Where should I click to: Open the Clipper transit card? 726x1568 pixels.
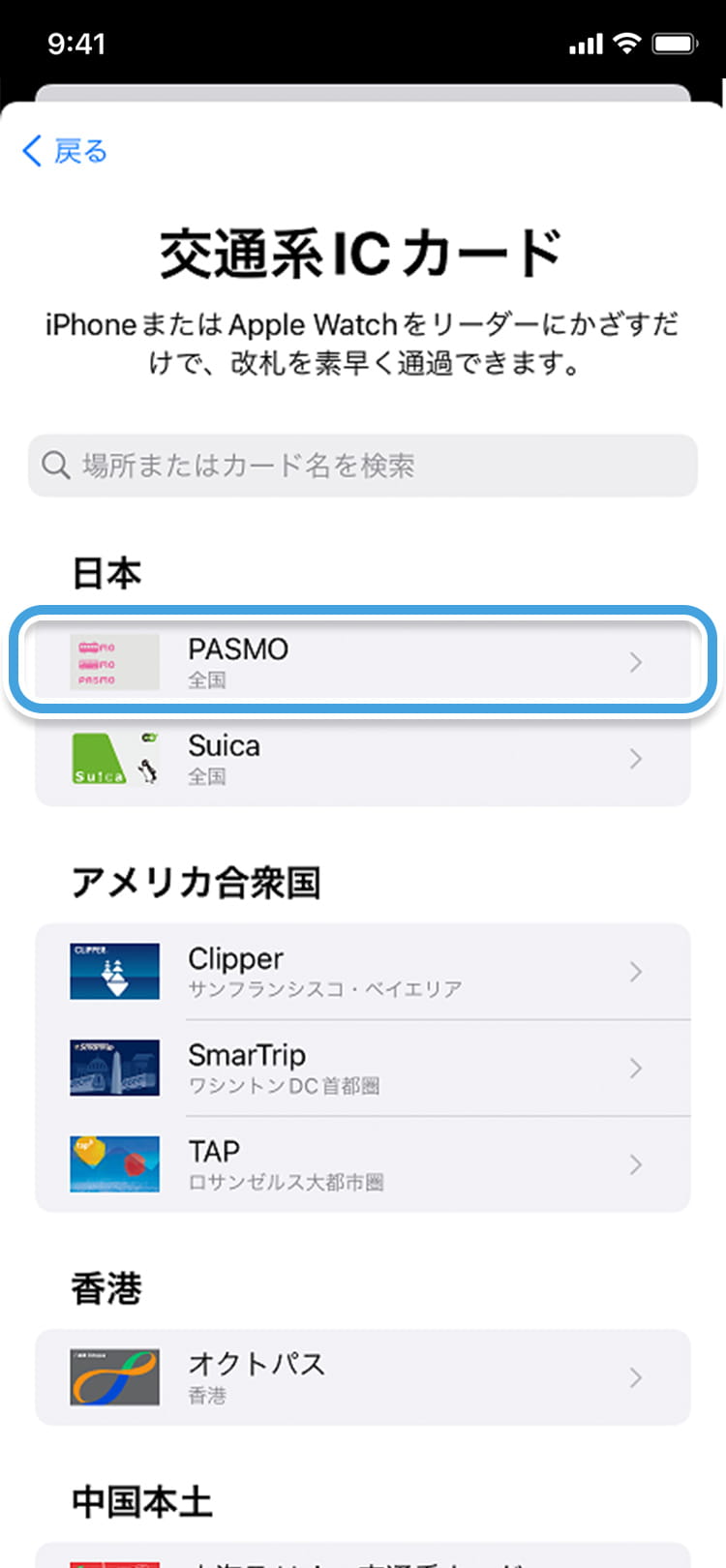coord(363,971)
